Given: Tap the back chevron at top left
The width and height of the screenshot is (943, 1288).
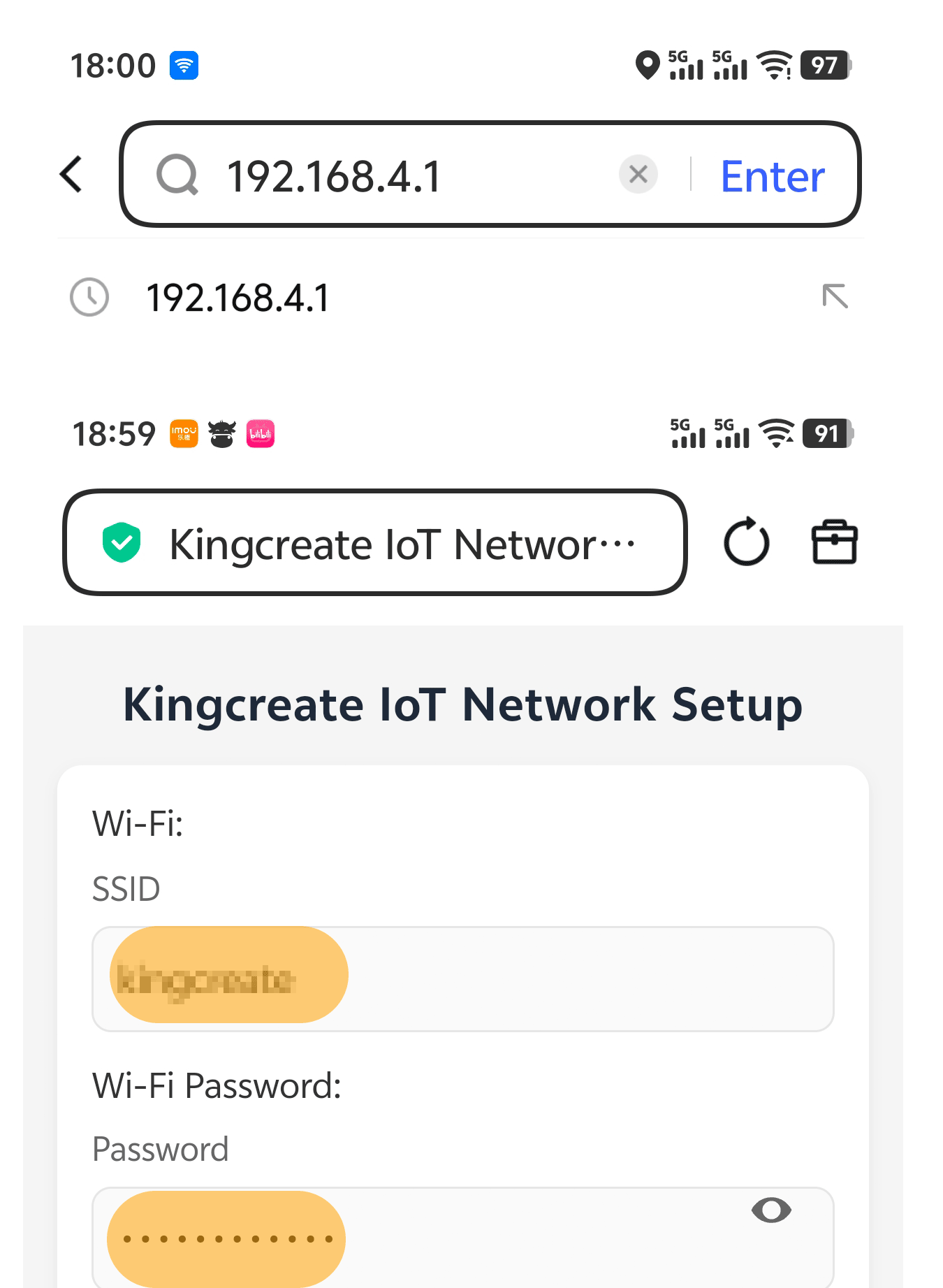Looking at the screenshot, I should [x=71, y=175].
